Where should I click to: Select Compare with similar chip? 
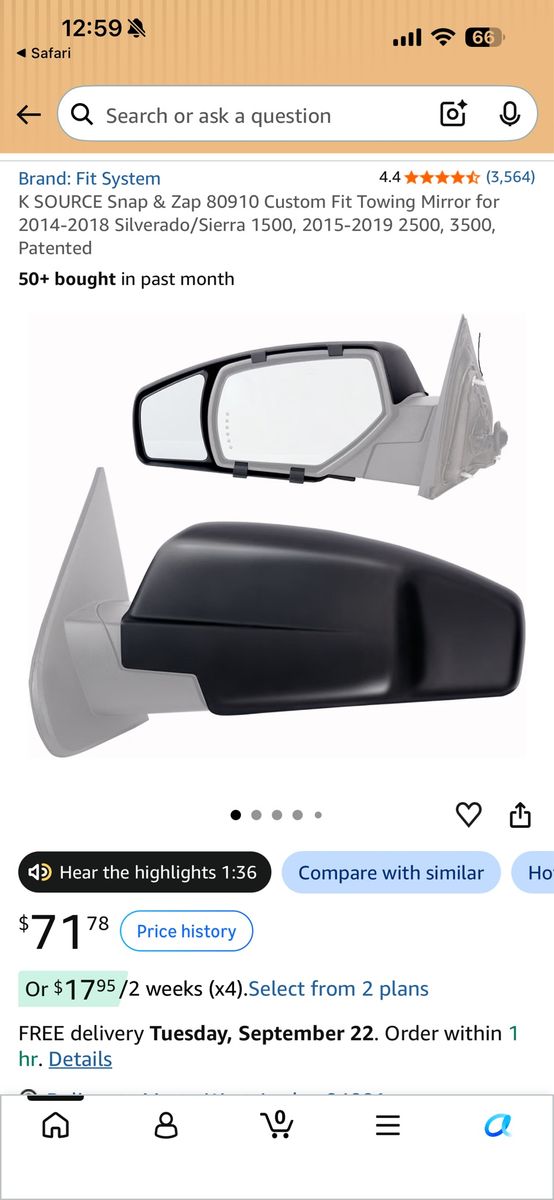(x=391, y=873)
